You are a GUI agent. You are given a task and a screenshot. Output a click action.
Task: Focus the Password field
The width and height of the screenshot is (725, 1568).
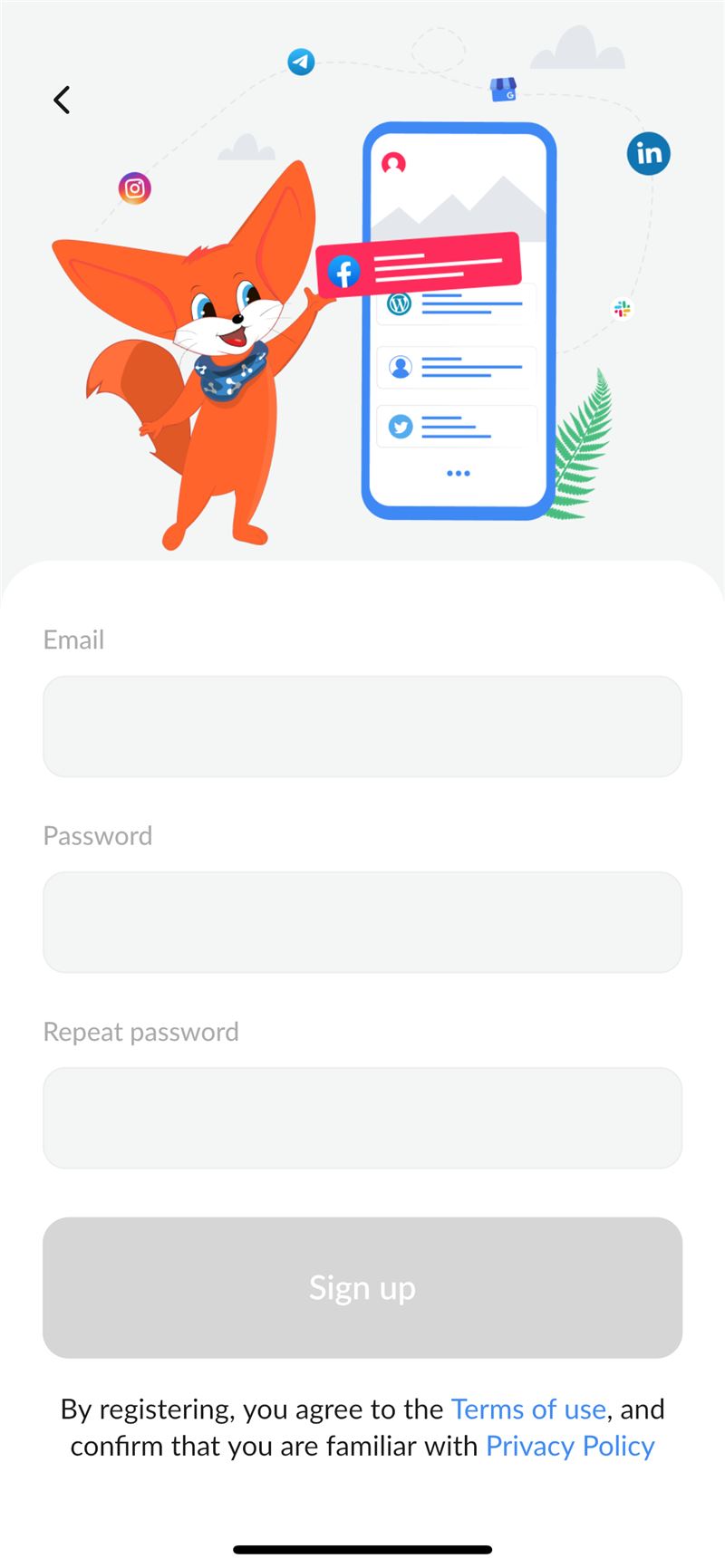(x=362, y=922)
